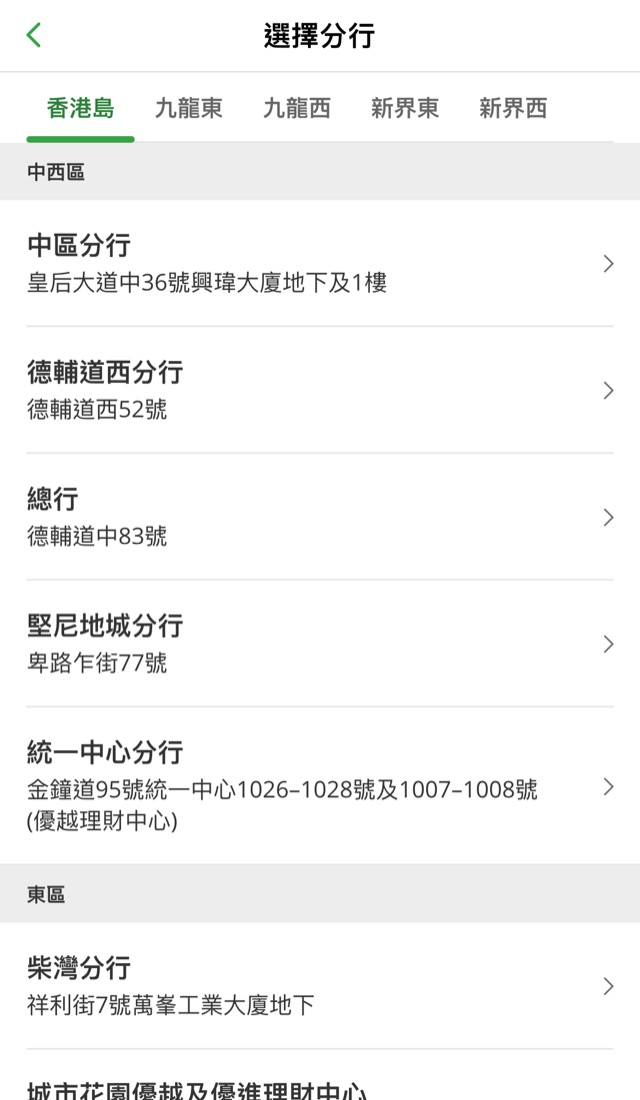Choose the 德輔道西分行 branch

pos(320,390)
